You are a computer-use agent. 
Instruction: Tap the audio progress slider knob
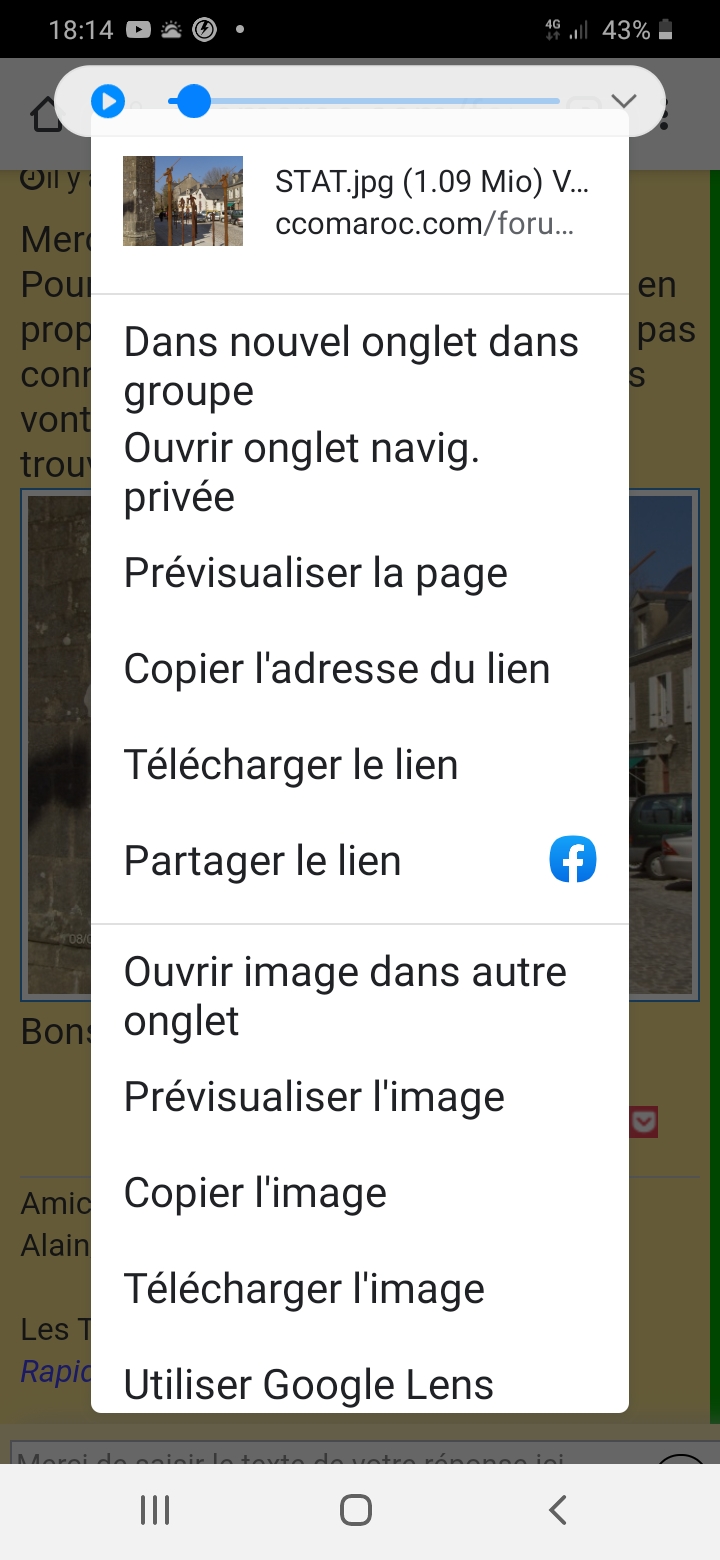click(193, 101)
